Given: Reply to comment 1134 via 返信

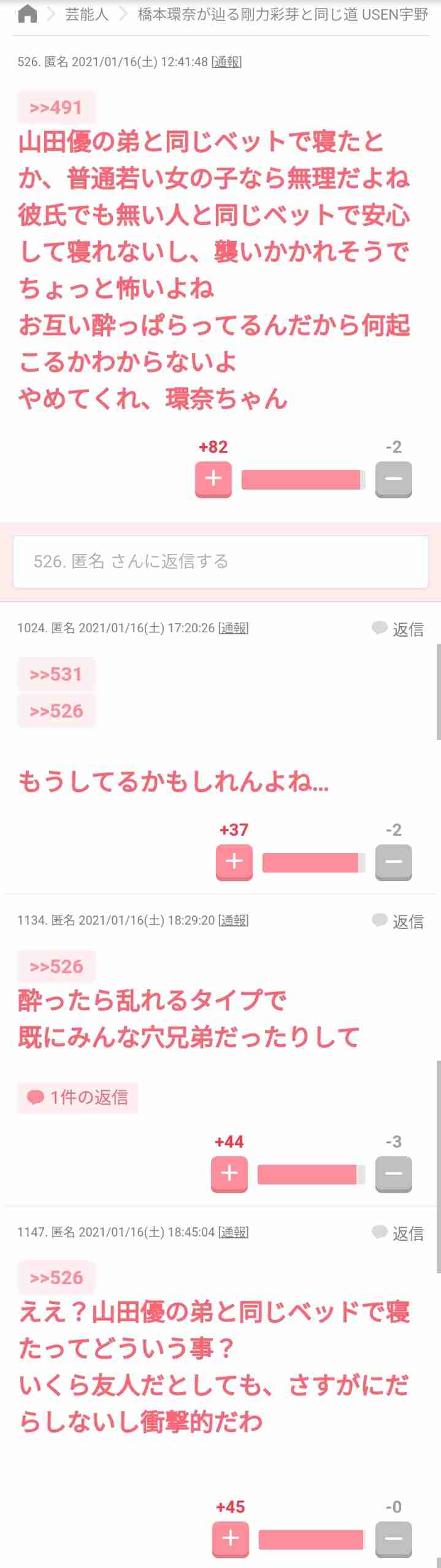Looking at the screenshot, I should pyautogui.click(x=398, y=921).
